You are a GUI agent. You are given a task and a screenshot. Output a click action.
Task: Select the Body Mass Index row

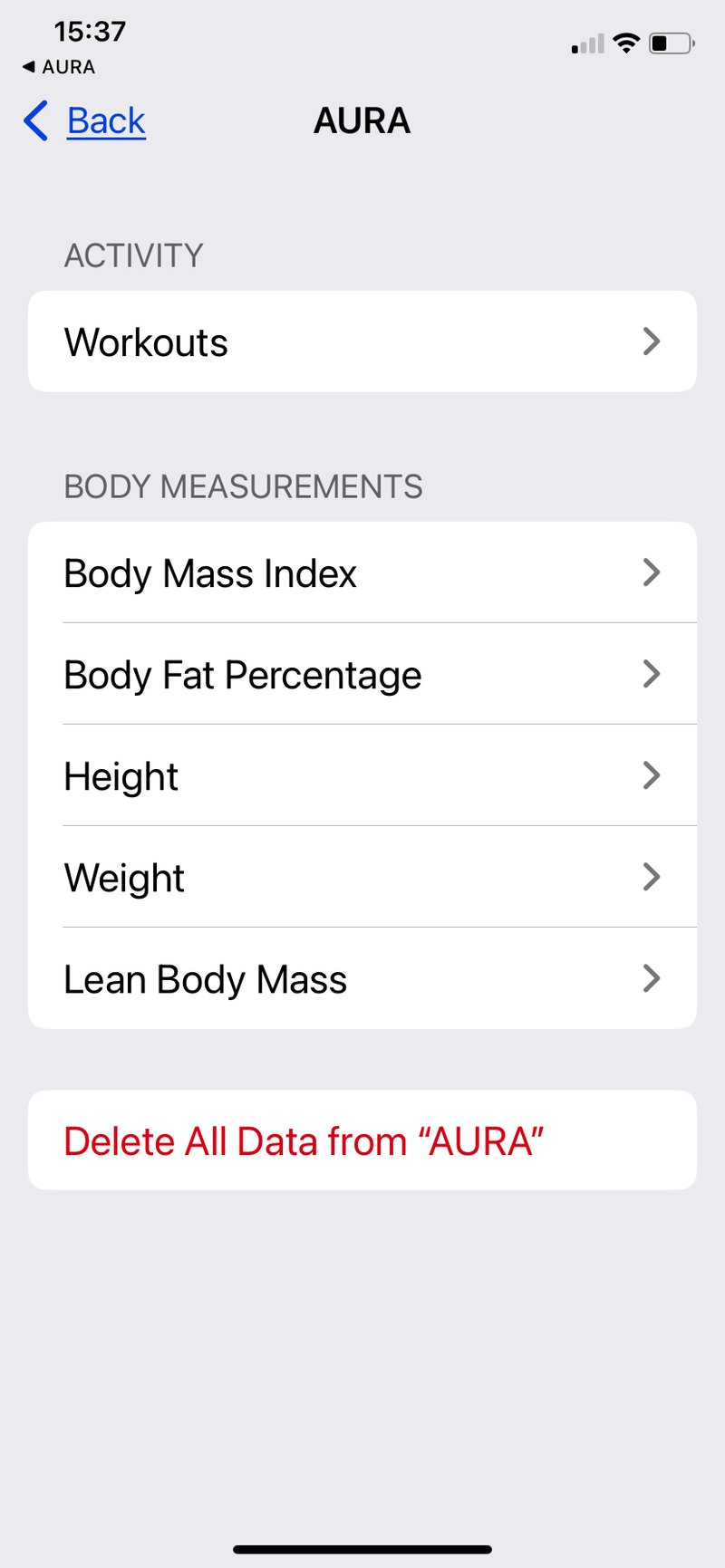click(362, 572)
